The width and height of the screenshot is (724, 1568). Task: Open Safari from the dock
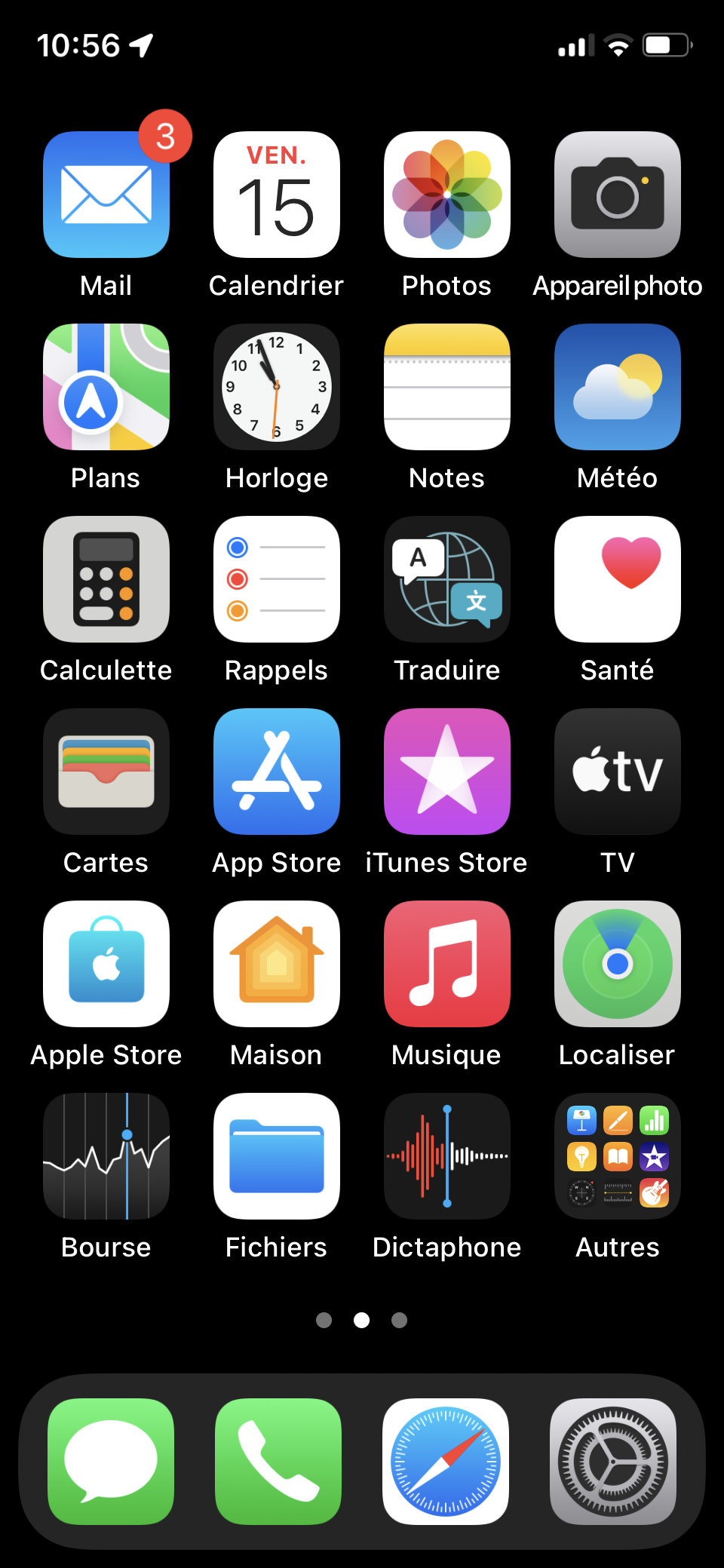pos(446,1462)
